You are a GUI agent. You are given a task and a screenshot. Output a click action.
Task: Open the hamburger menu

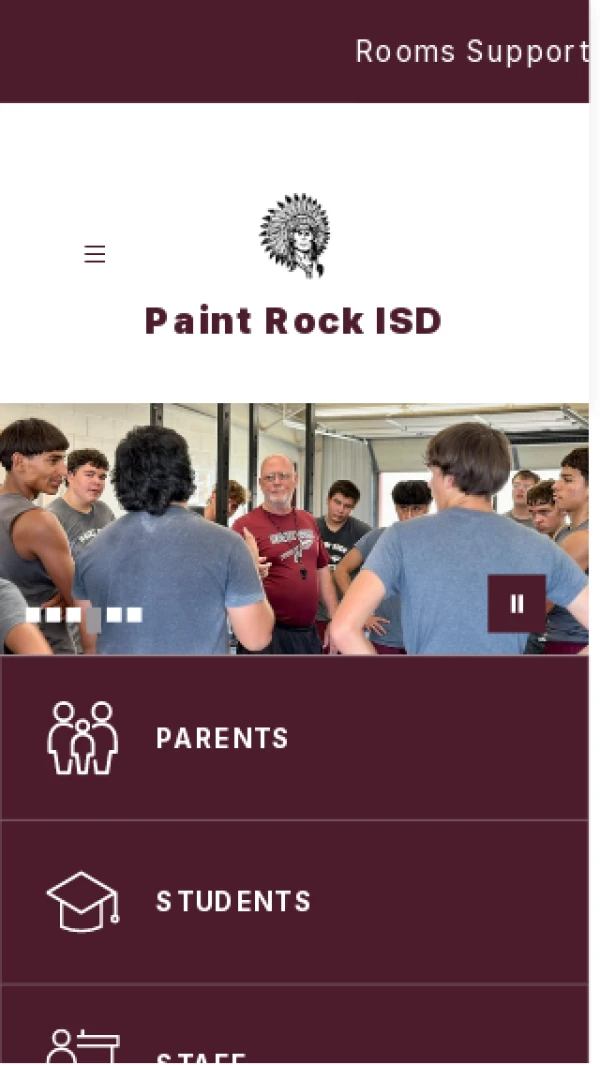click(95, 254)
